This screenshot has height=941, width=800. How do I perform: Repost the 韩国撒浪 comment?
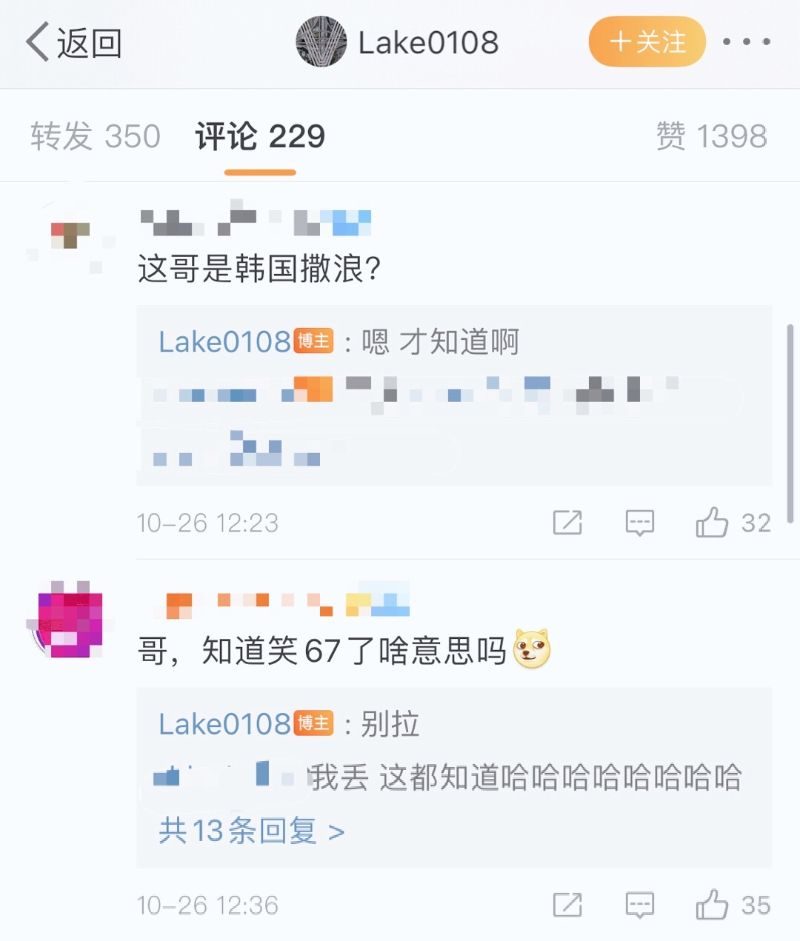click(x=567, y=522)
